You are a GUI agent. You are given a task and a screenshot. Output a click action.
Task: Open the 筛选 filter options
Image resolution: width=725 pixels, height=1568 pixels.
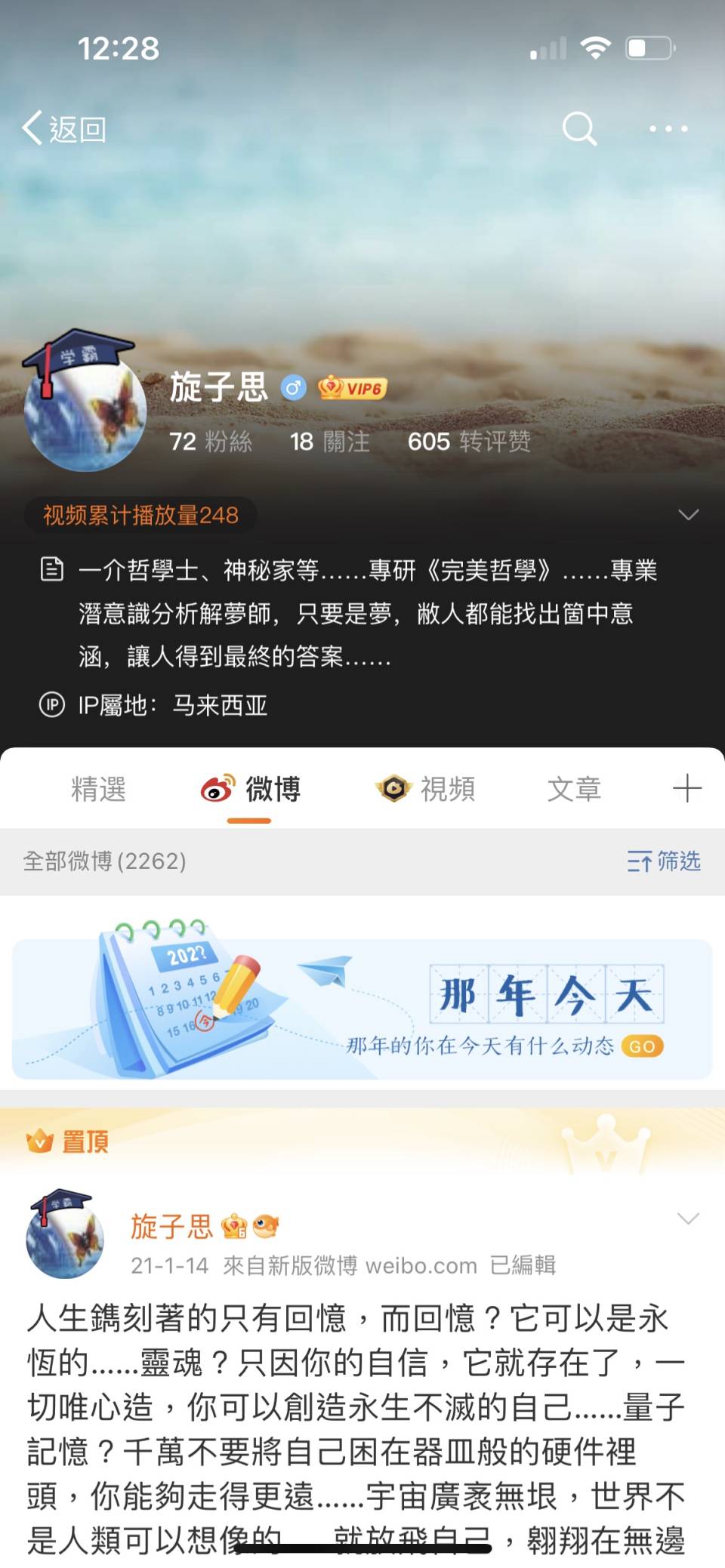click(x=664, y=861)
